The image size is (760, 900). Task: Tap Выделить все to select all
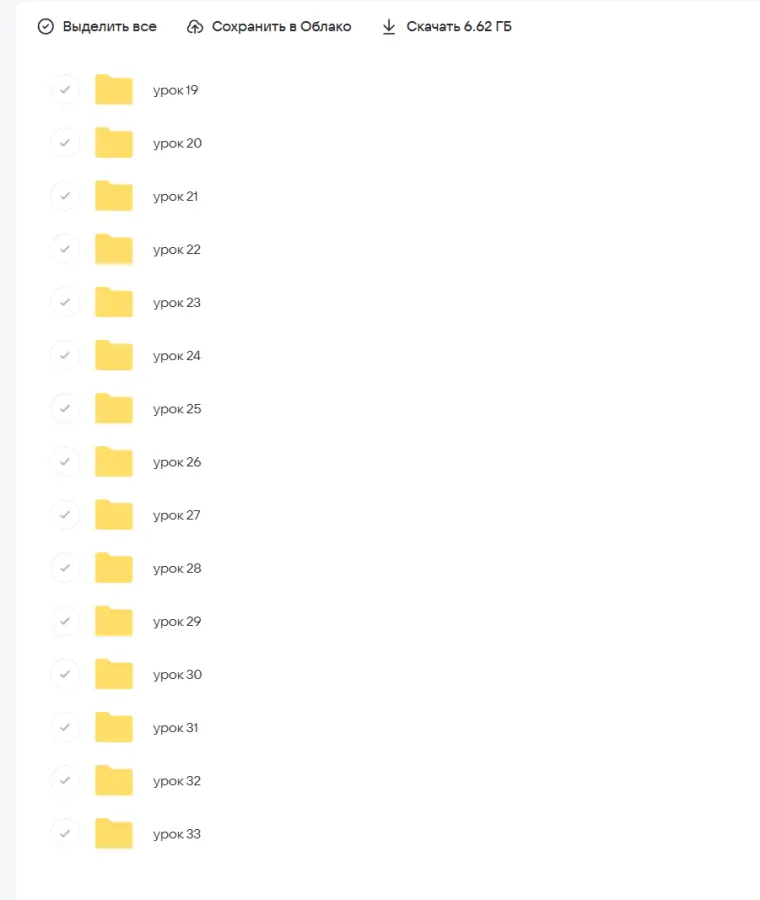point(97,27)
